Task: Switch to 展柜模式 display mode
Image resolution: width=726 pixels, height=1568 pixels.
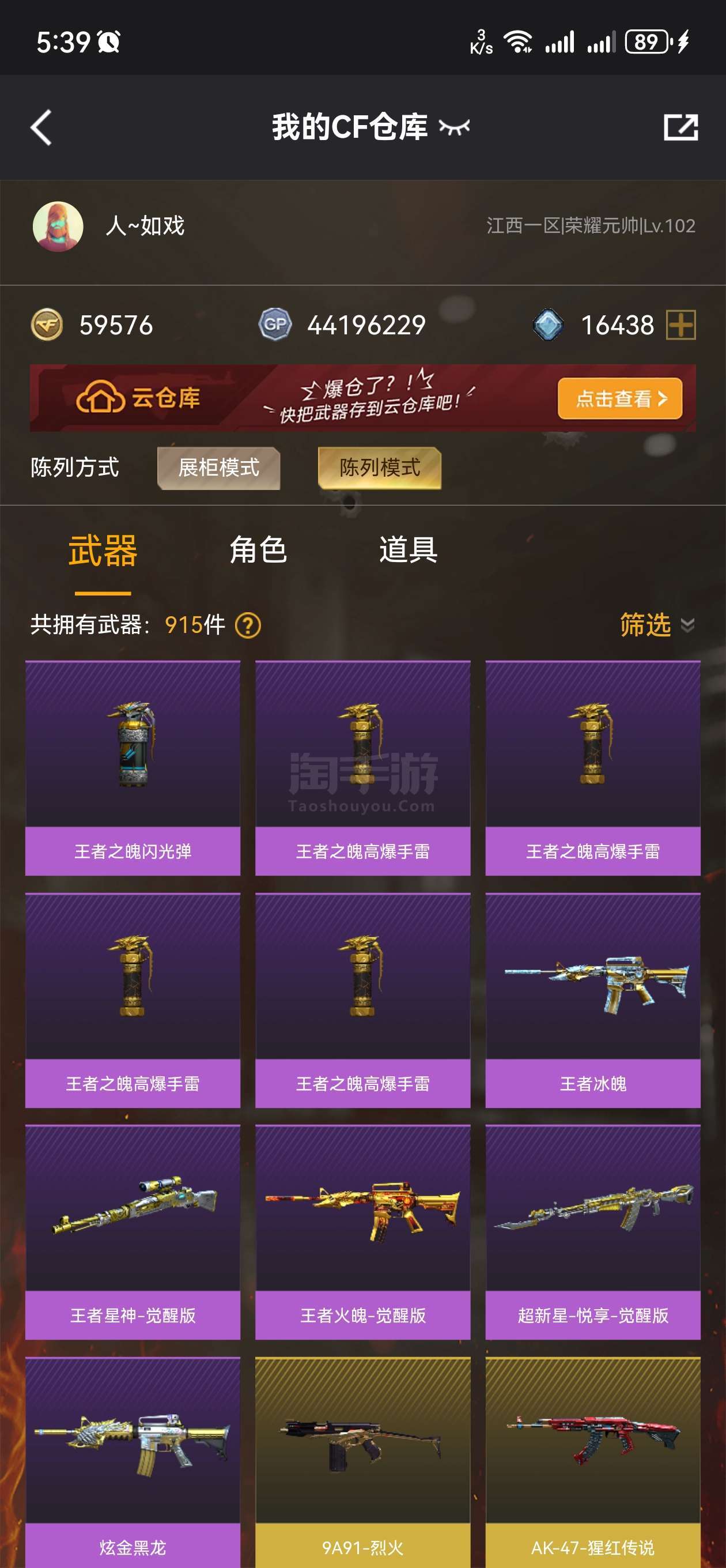Action: click(x=218, y=468)
